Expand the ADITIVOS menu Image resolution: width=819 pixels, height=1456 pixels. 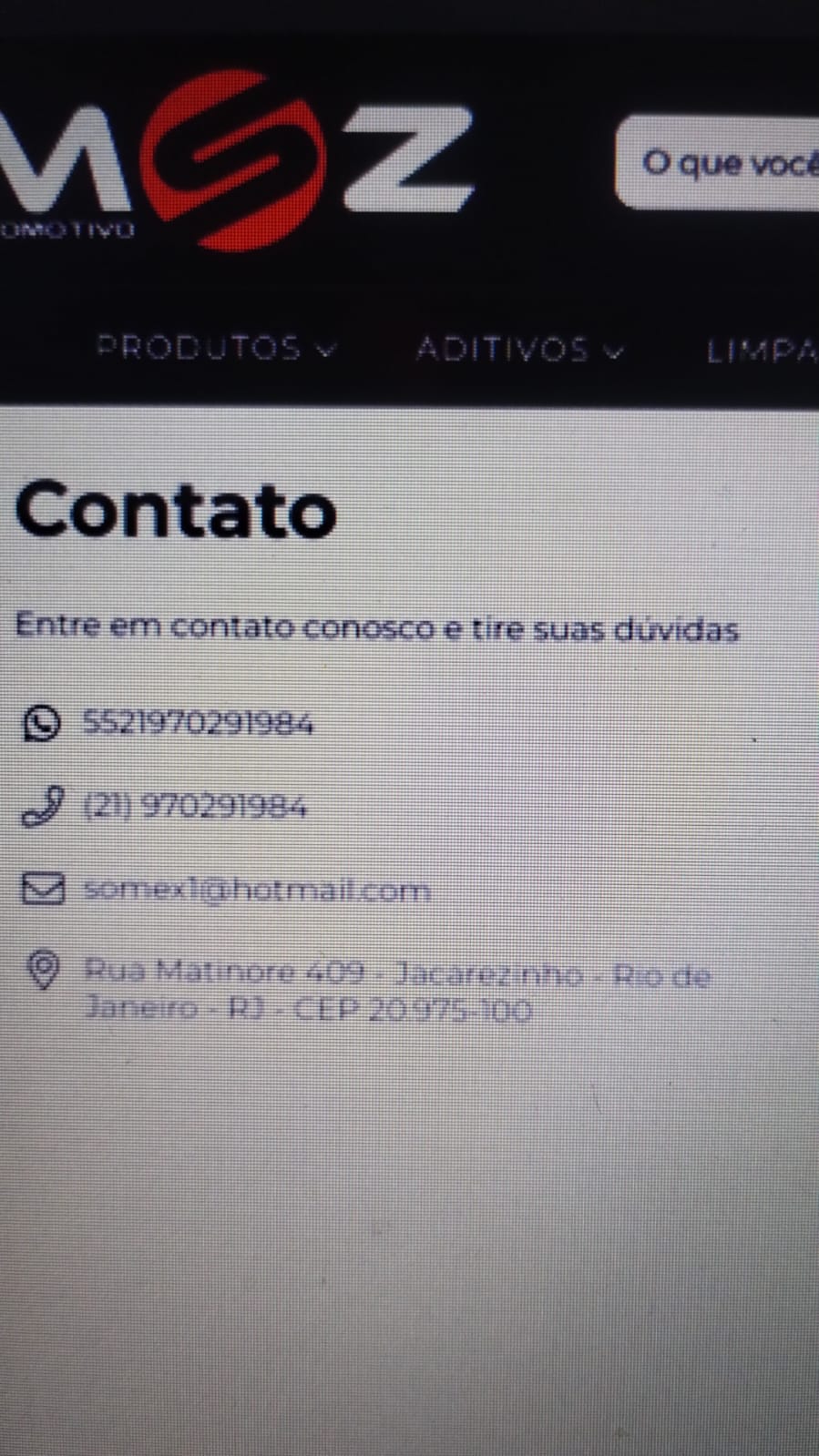(x=518, y=349)
